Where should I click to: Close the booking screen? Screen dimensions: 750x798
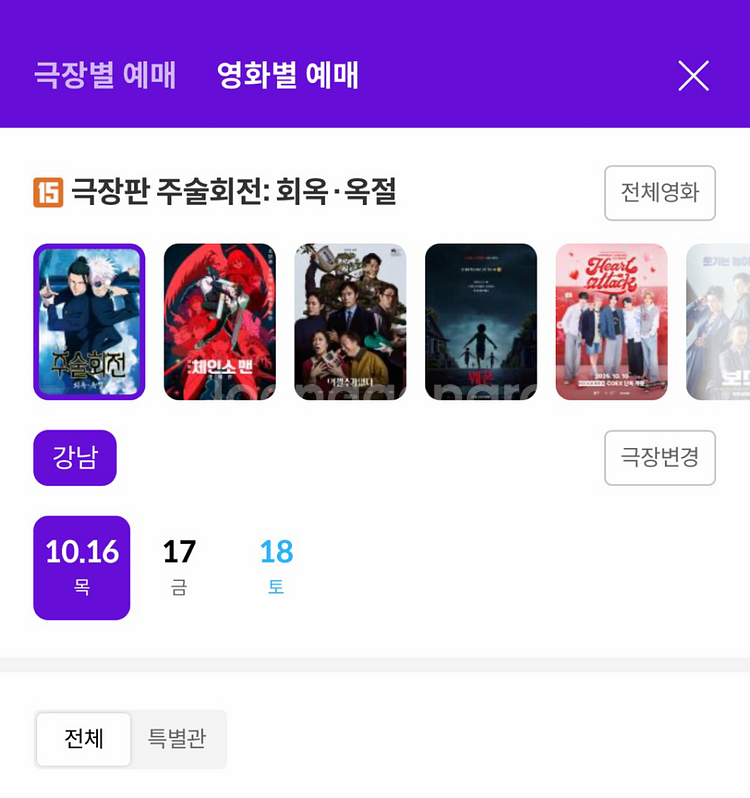[693, 76]
